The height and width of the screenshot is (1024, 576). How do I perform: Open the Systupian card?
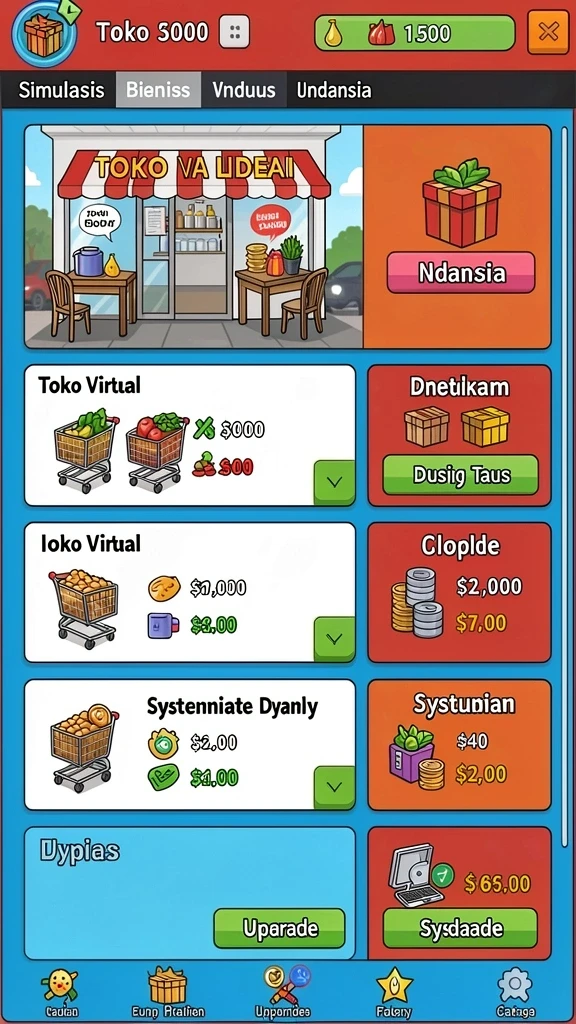tap(460, 745)
